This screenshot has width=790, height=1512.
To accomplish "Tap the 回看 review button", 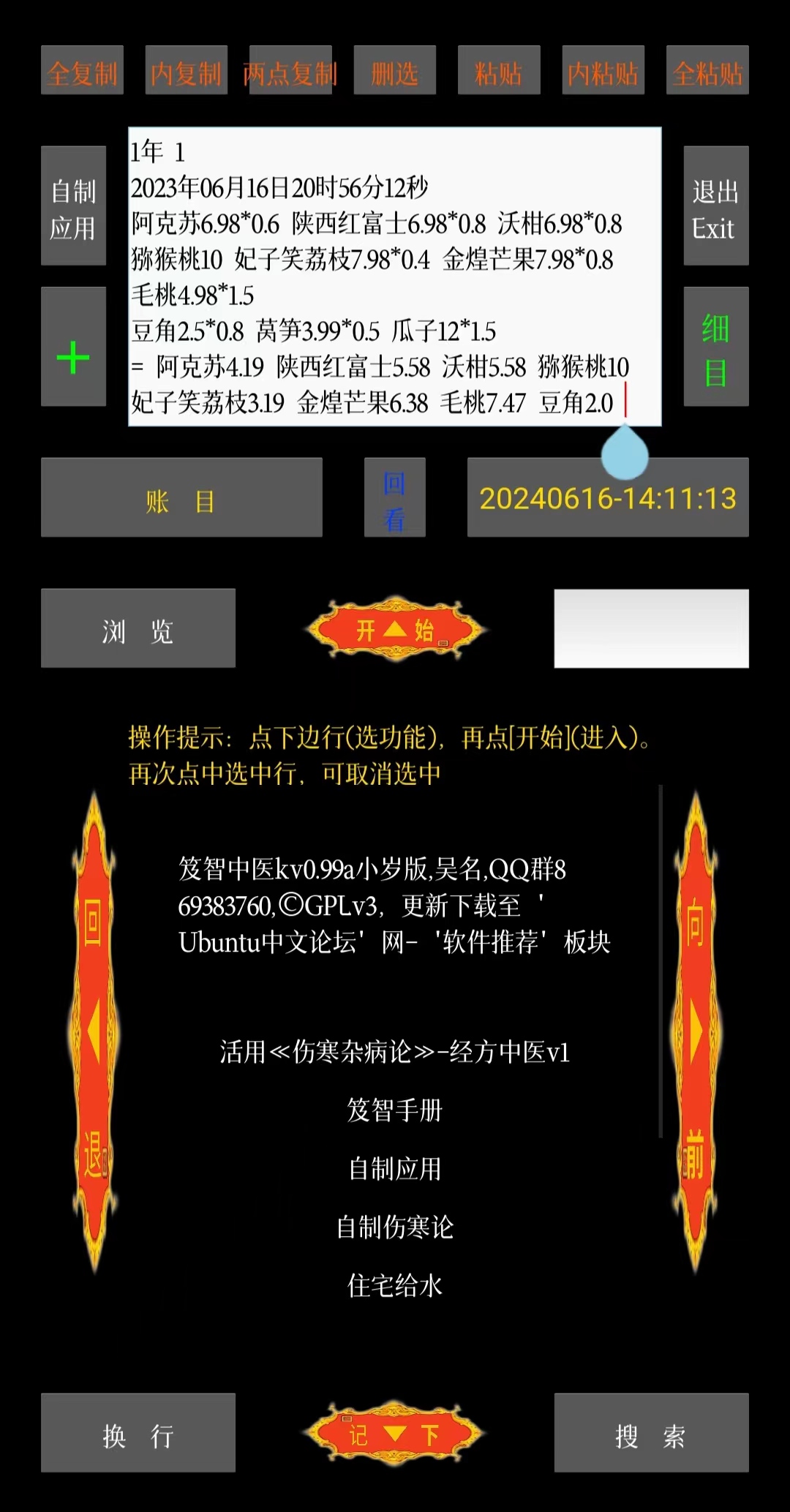I will click(395, 497).
